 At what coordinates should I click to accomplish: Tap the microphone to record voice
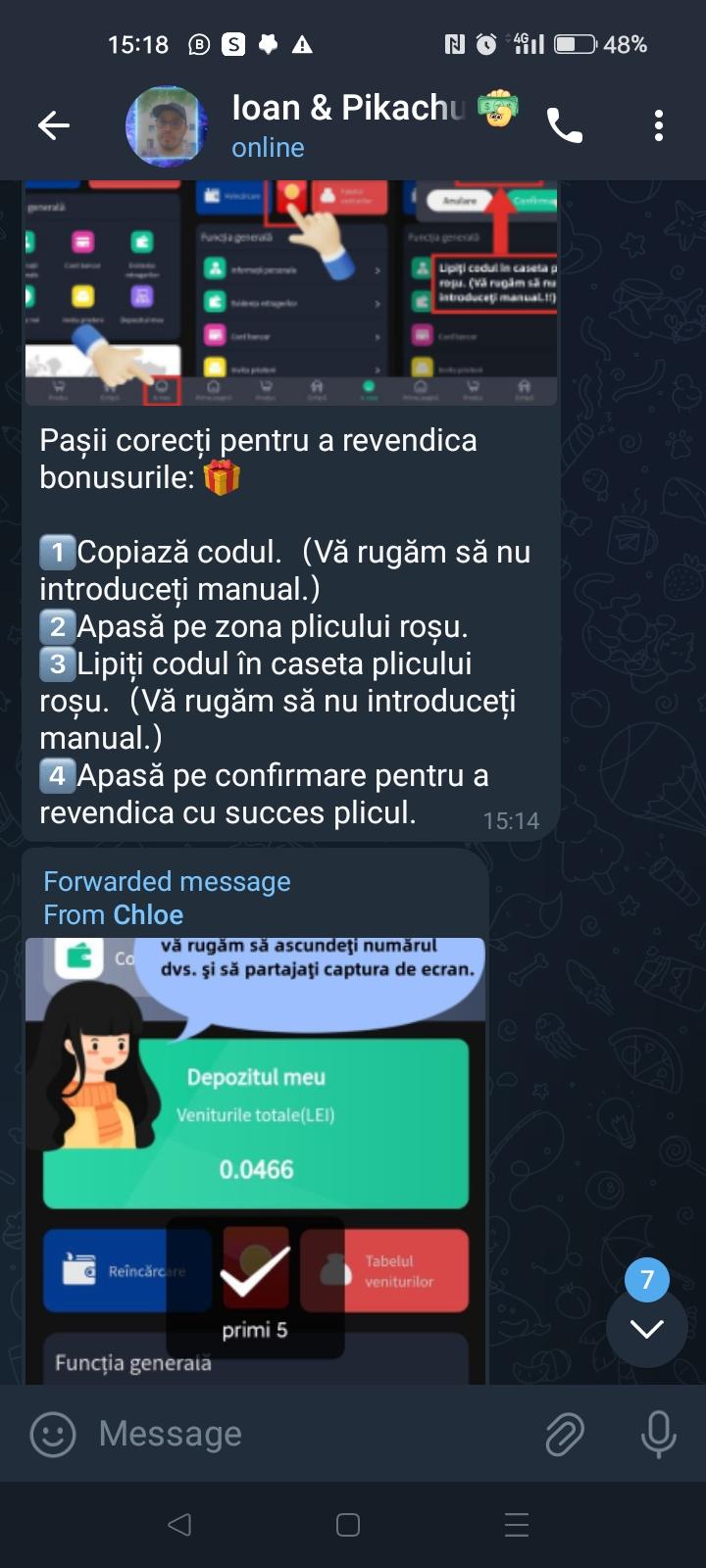[658, 1435]
